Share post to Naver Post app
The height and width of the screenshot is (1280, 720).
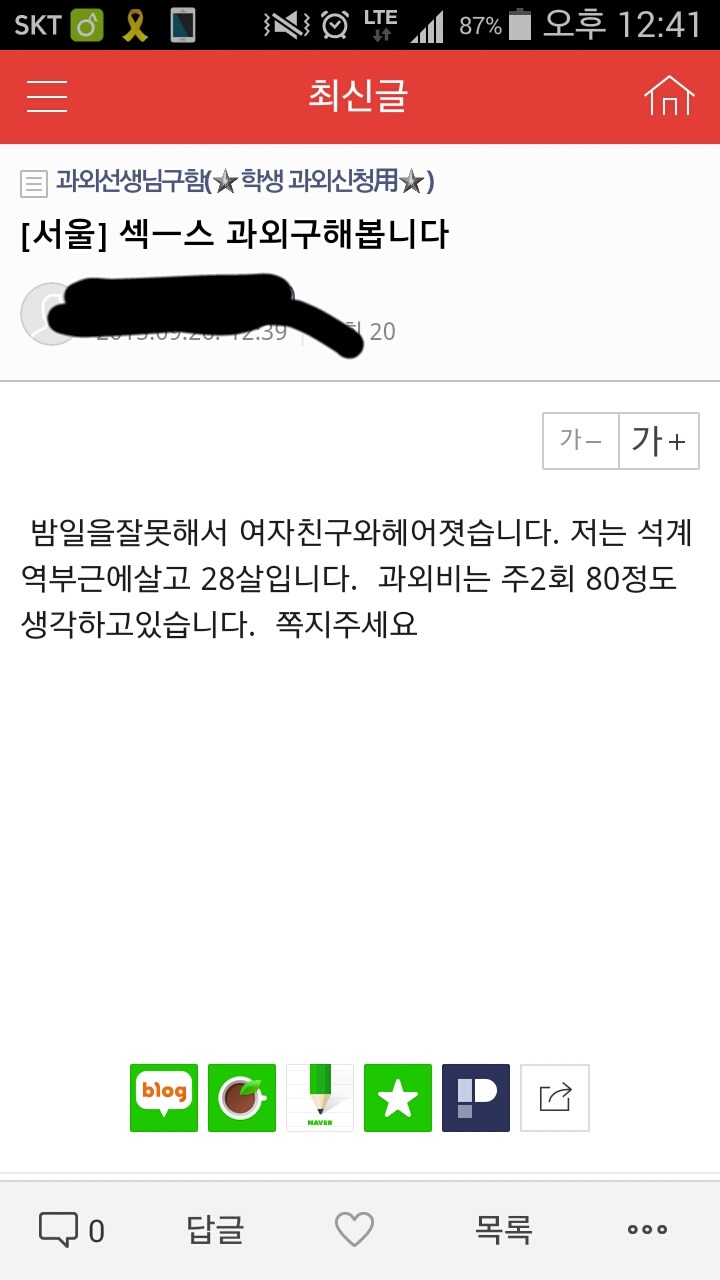pyautogui.click(x=476, y=1098)
